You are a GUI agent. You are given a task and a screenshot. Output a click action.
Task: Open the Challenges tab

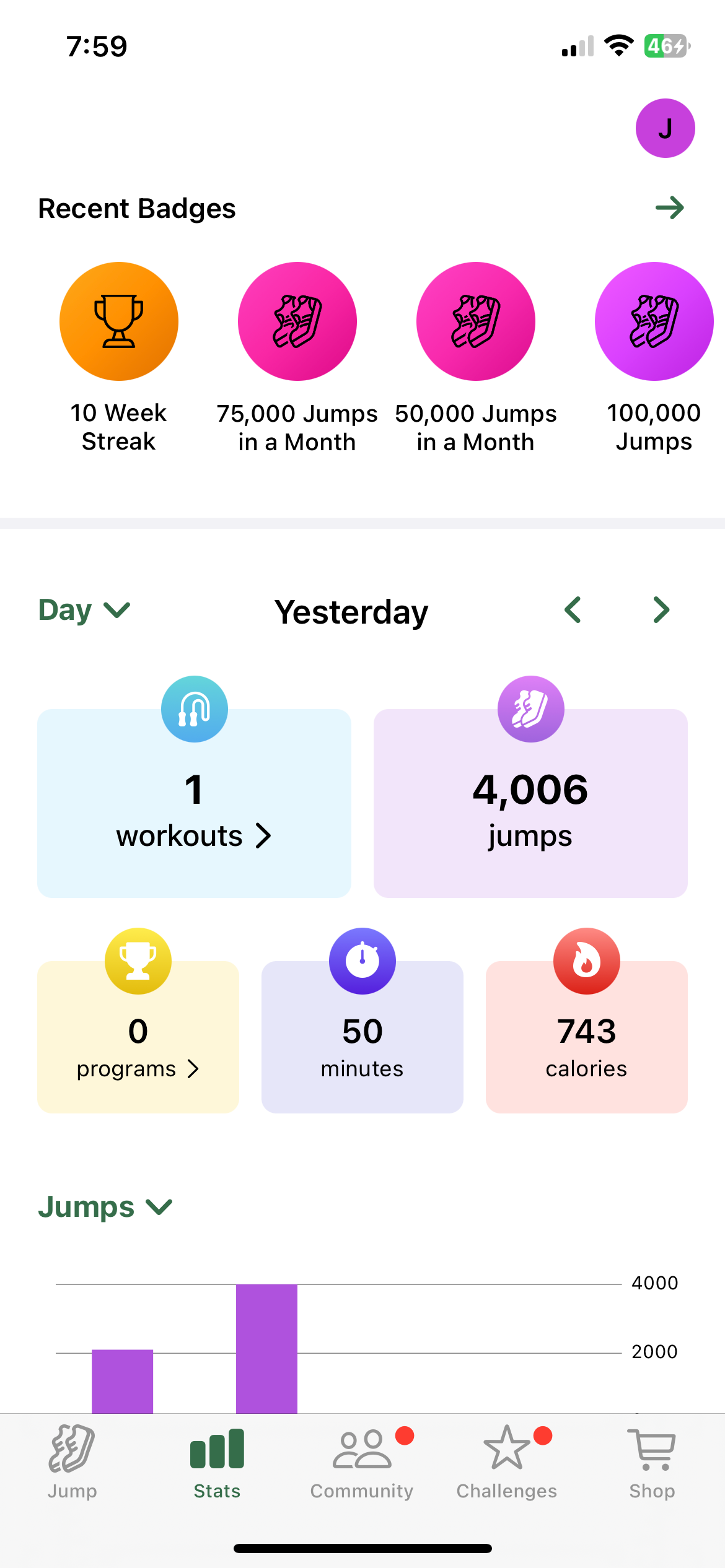pyautogui.click(x=506, y=1461)
